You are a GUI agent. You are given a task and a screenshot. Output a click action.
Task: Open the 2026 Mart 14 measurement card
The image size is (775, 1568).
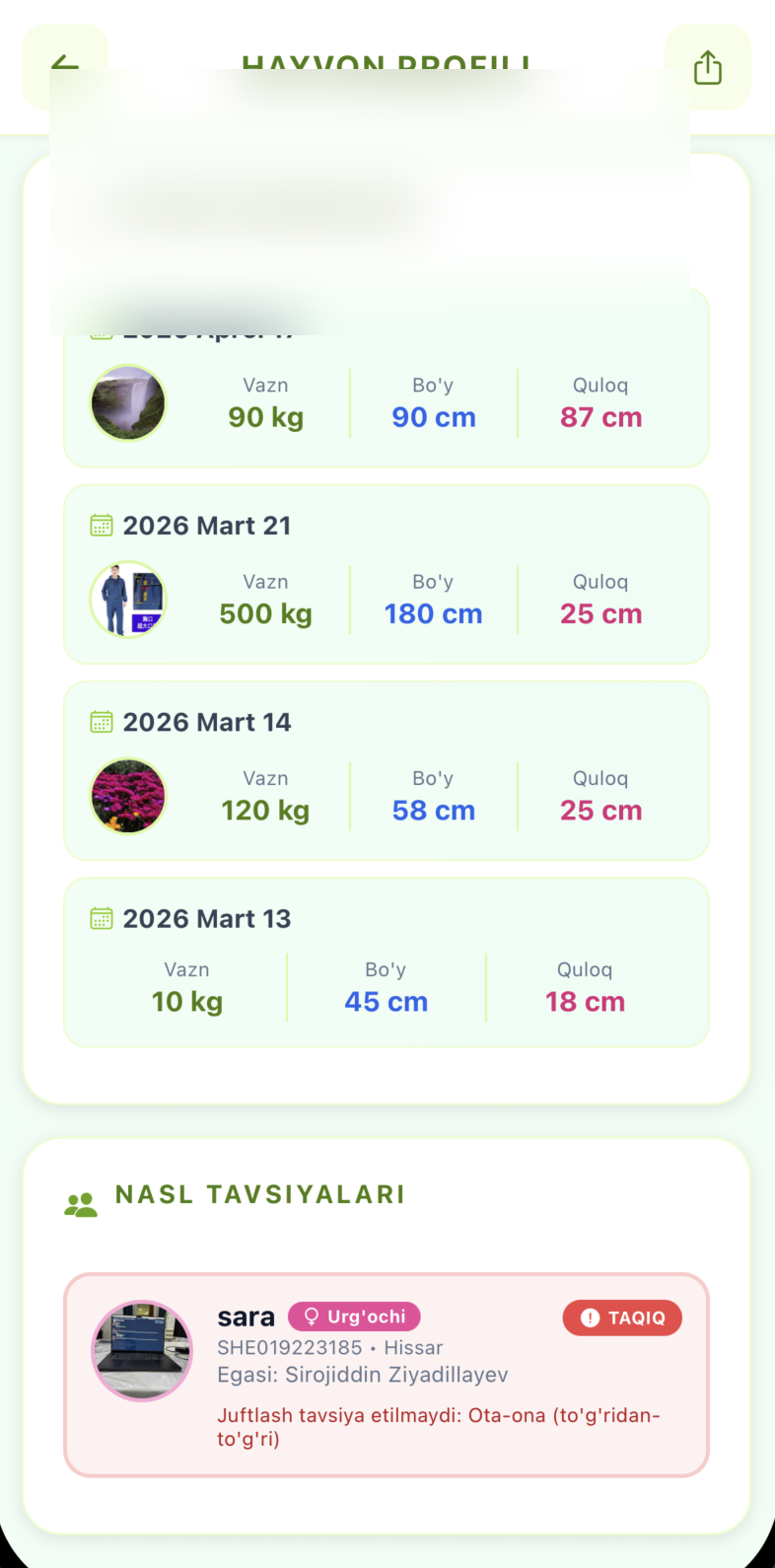click(386, 770)
